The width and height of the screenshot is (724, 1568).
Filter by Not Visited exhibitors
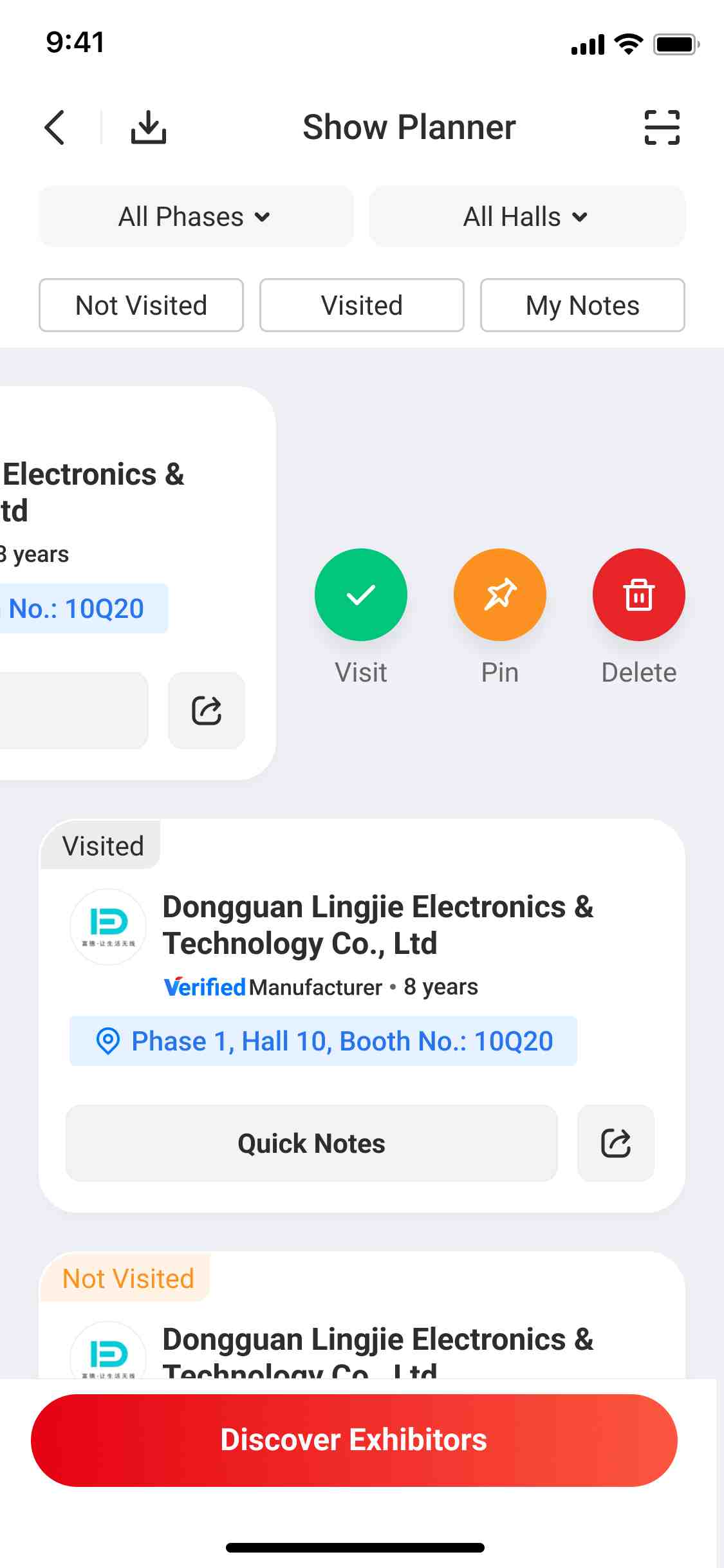click(141, 305)
